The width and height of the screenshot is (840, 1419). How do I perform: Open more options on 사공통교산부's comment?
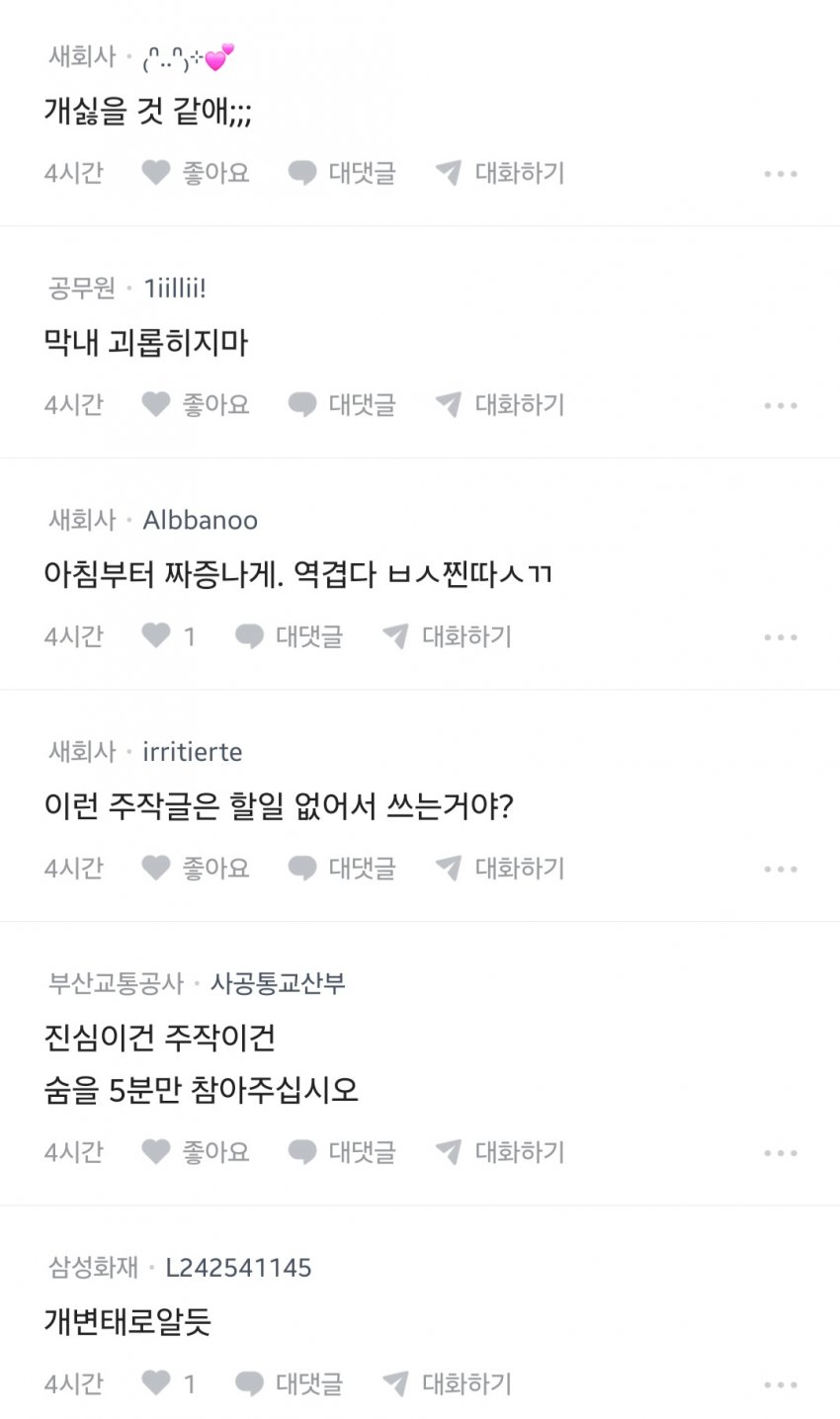[x=780, y=1152]
